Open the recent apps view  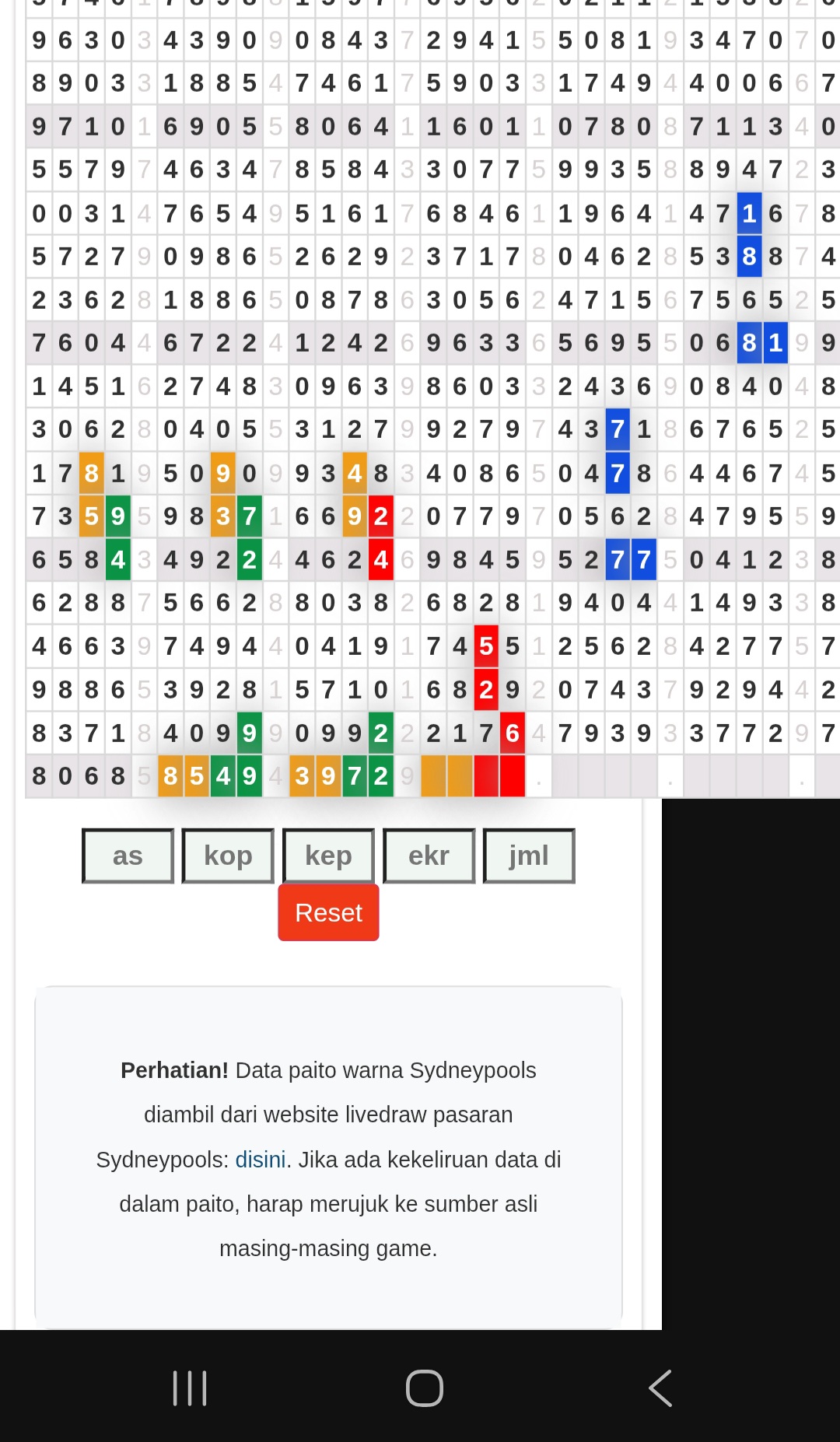click(190, 1388)
